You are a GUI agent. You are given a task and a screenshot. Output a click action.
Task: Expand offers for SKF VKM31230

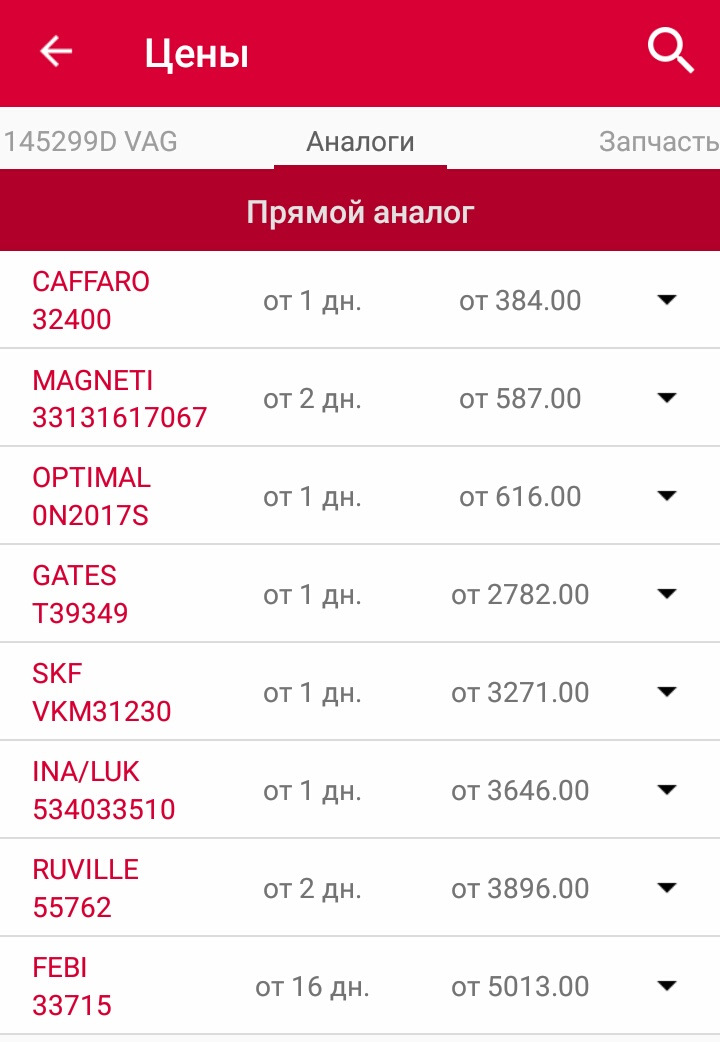[668, 691]
